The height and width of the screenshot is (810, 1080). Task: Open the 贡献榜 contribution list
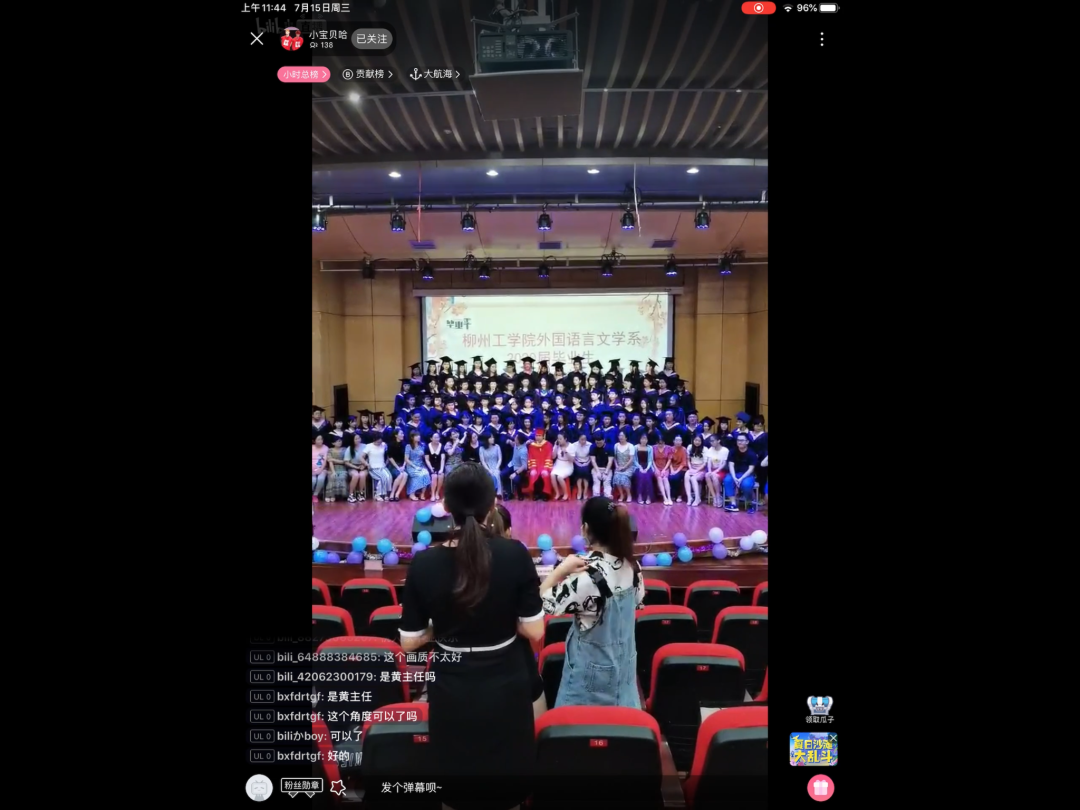click(367, 74)
